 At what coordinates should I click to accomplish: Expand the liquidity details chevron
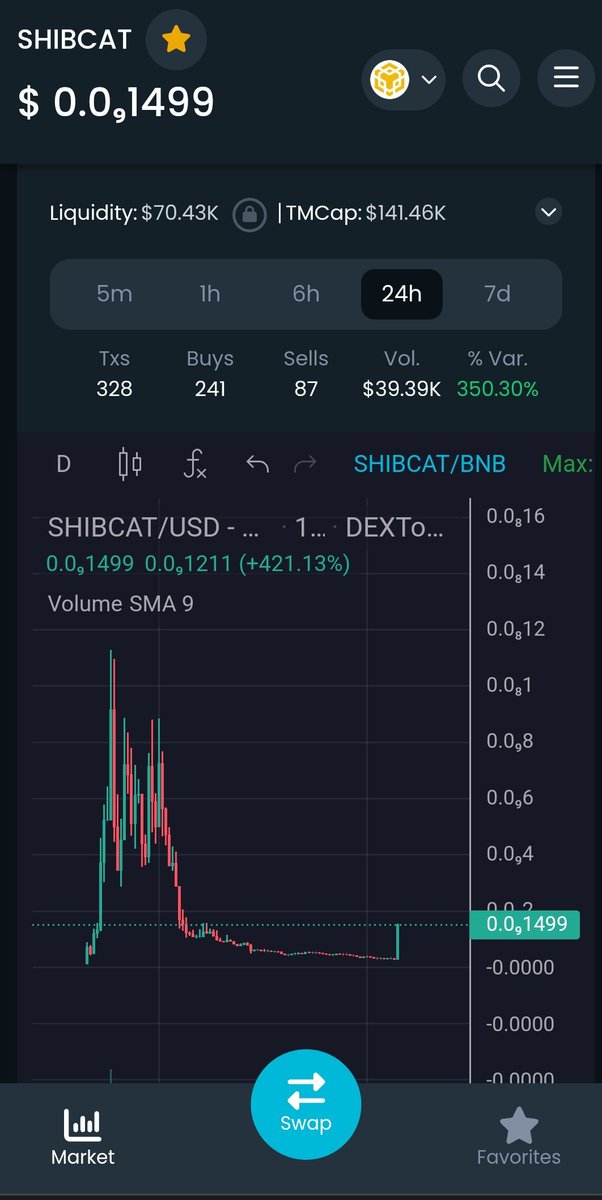(x=548, y=212)
